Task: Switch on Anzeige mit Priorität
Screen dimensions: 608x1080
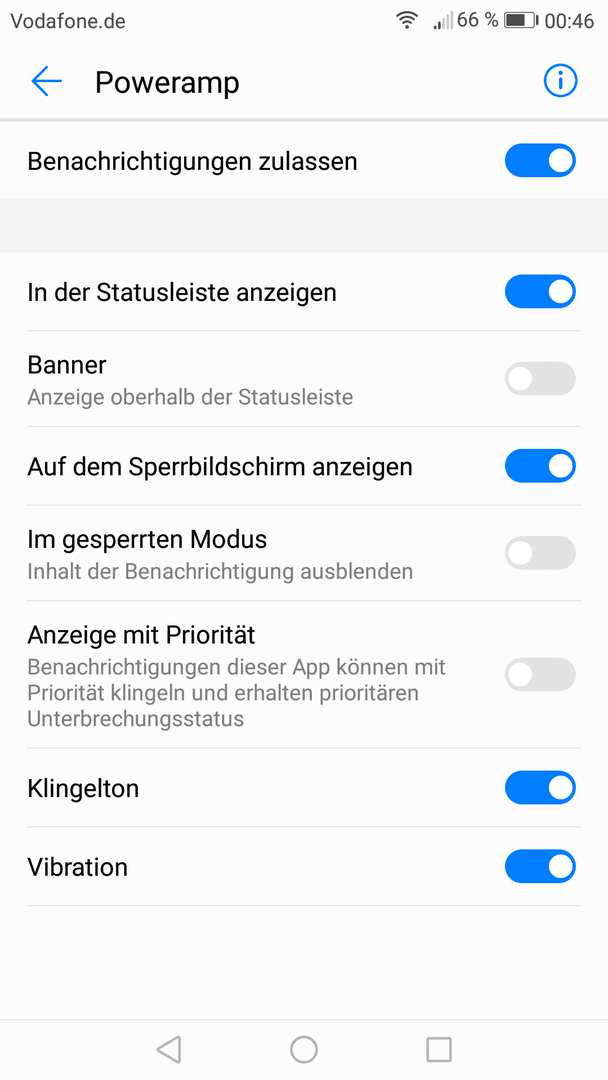Action: 540,674
